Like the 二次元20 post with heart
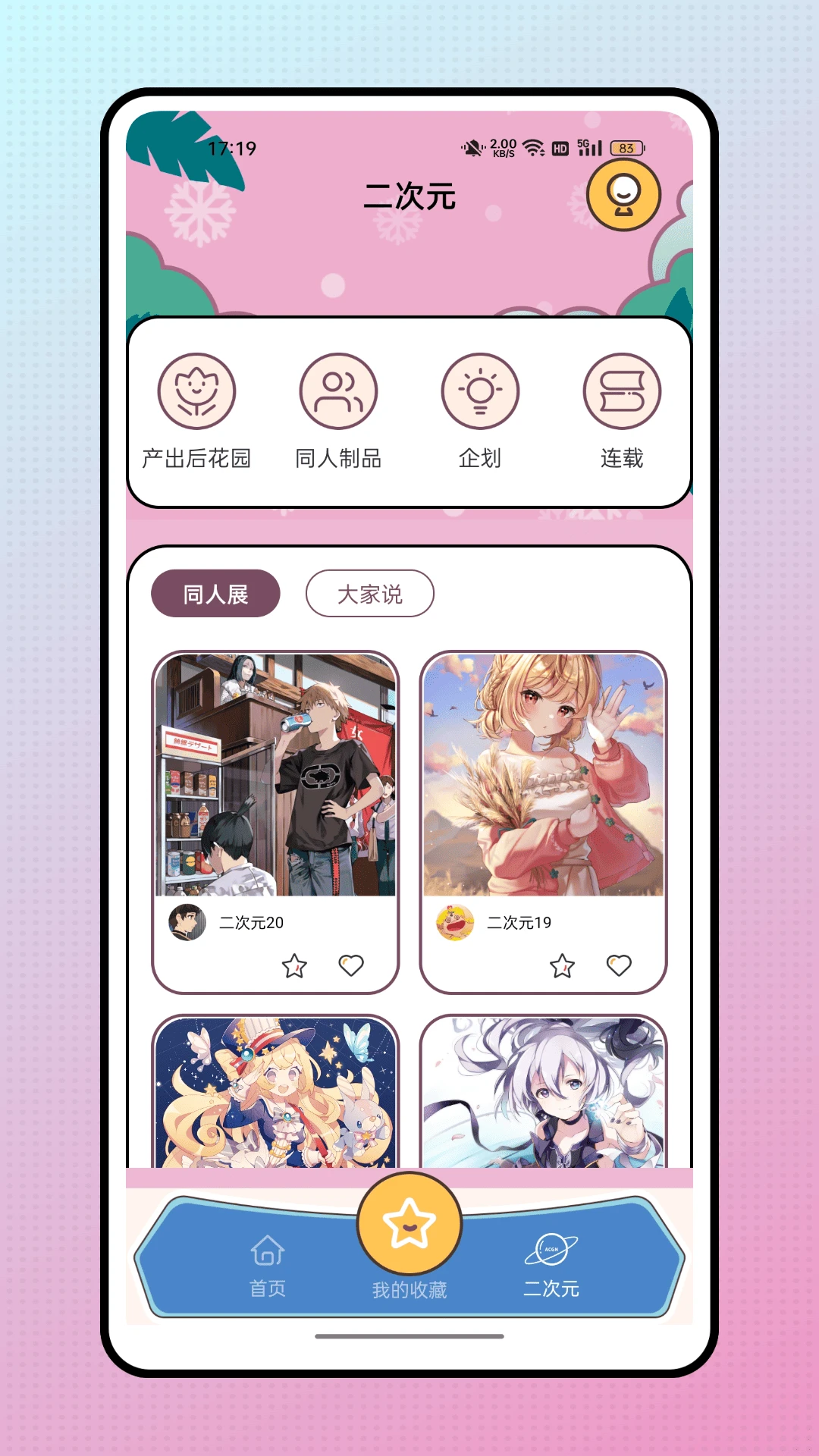The image size is (819, 1456). pyautogui.click(x=350, y=965)
